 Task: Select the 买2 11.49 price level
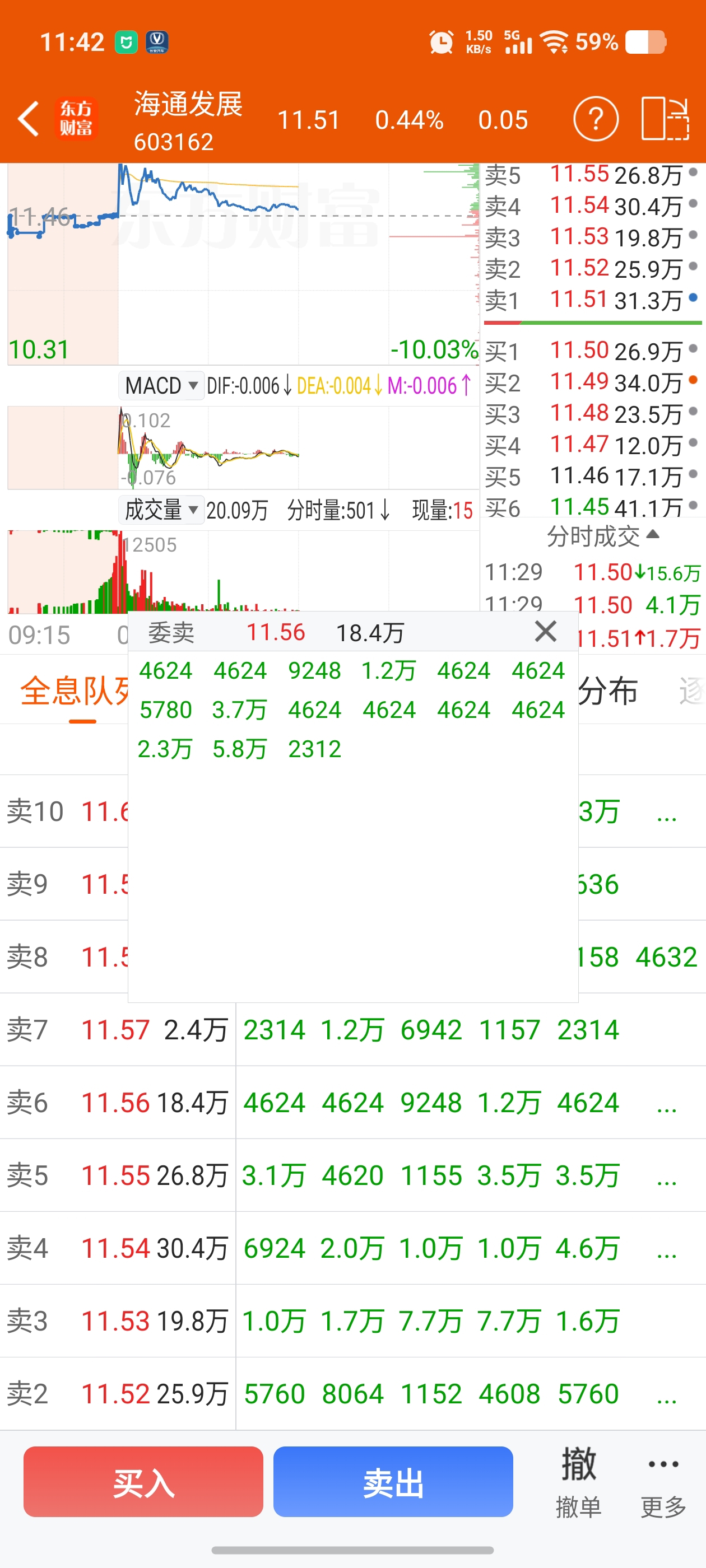[x=591, y=382]
